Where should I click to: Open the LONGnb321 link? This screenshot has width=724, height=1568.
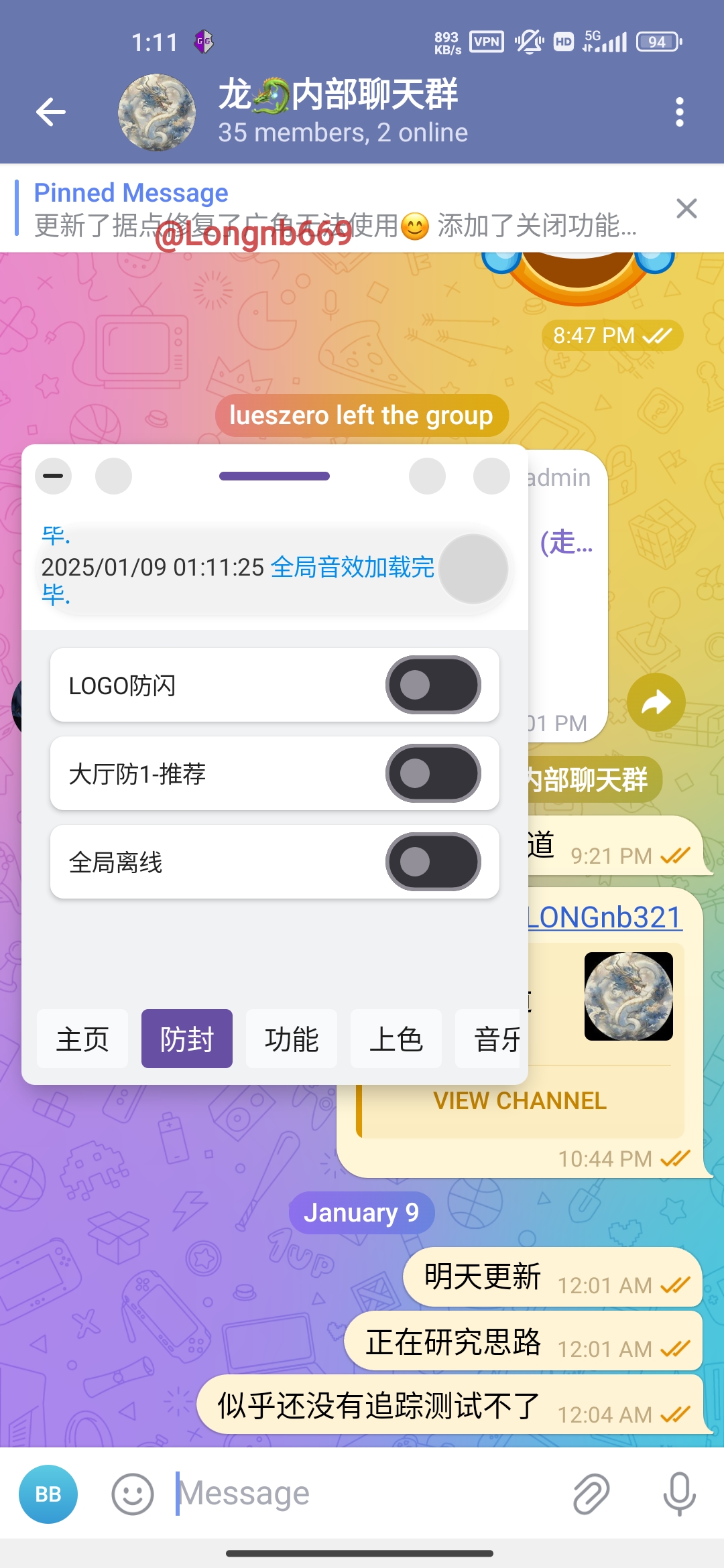[x=605, y=917]
